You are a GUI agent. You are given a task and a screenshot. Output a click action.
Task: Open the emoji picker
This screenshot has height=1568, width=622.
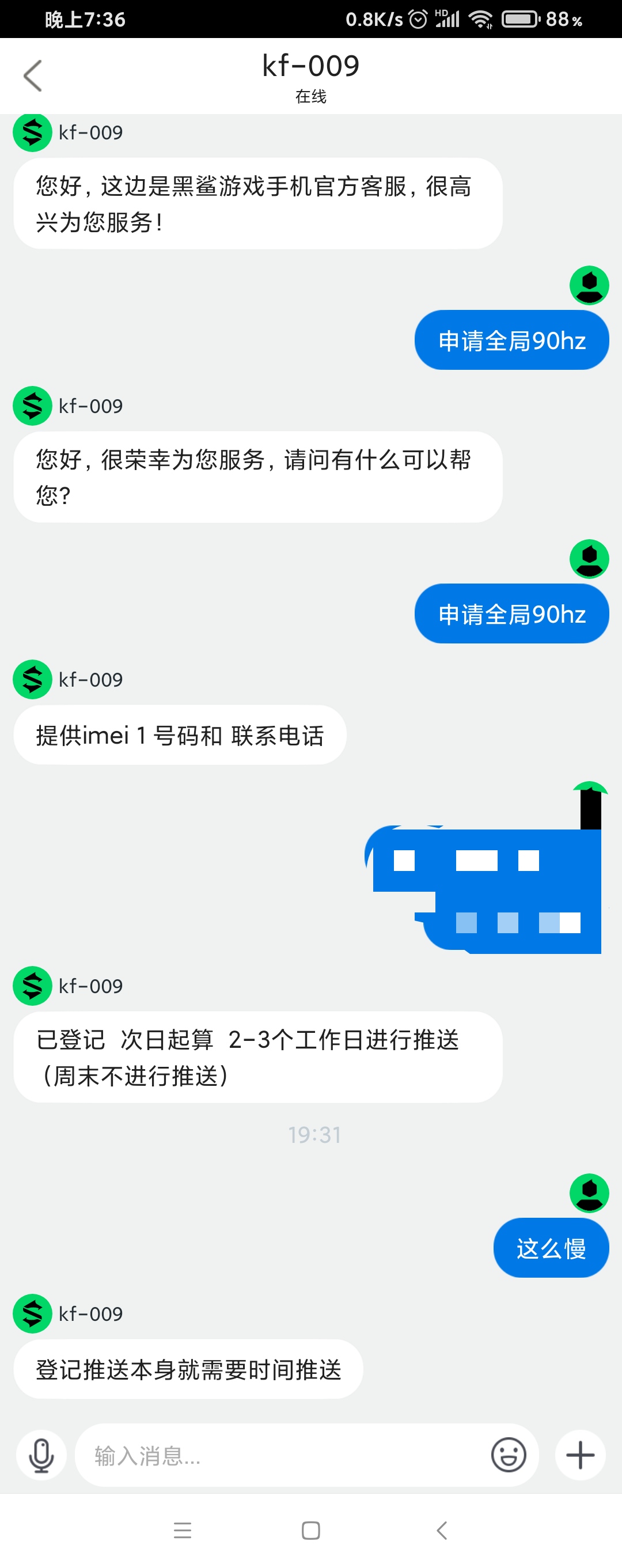click(508, 1455)
